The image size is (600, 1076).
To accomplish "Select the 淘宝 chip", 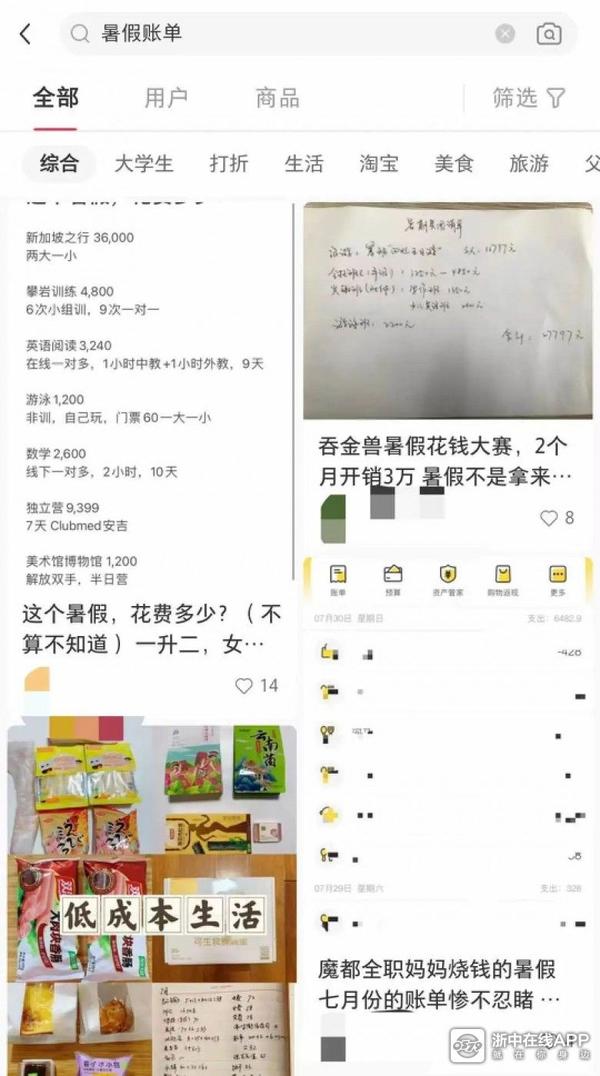I will (379, 164).
